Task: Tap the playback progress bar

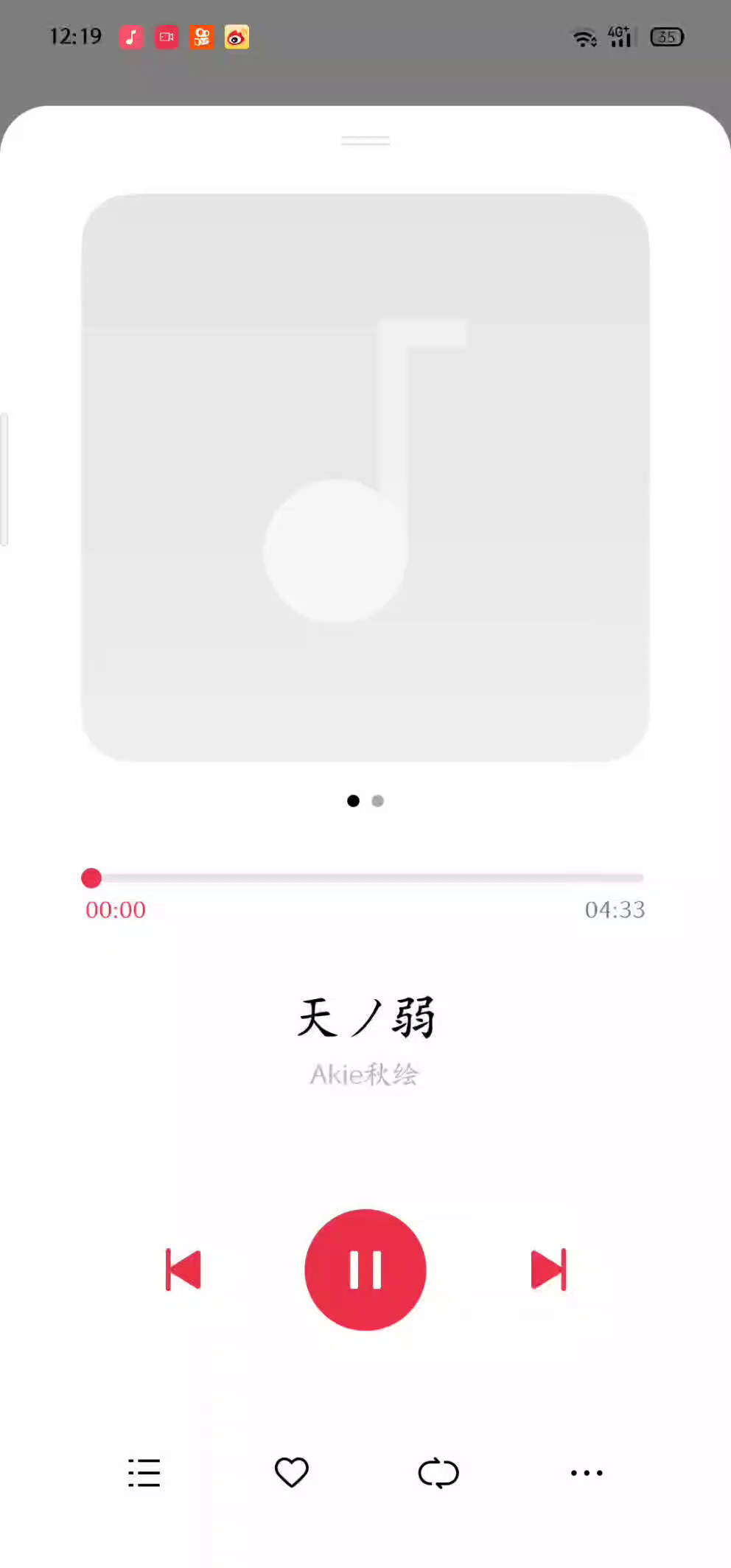Action: 365,878
